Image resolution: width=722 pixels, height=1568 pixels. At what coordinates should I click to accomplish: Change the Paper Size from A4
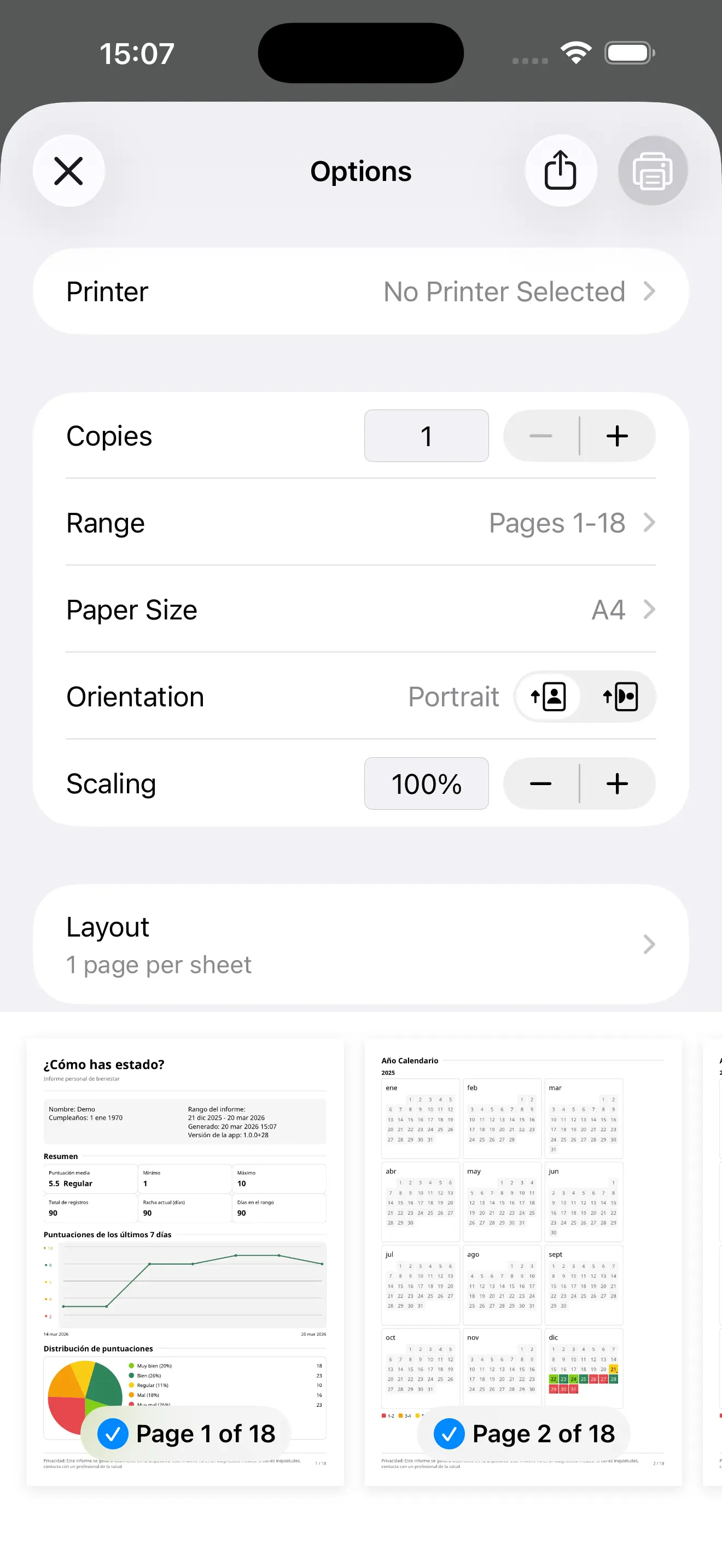(x=360, y=610)
